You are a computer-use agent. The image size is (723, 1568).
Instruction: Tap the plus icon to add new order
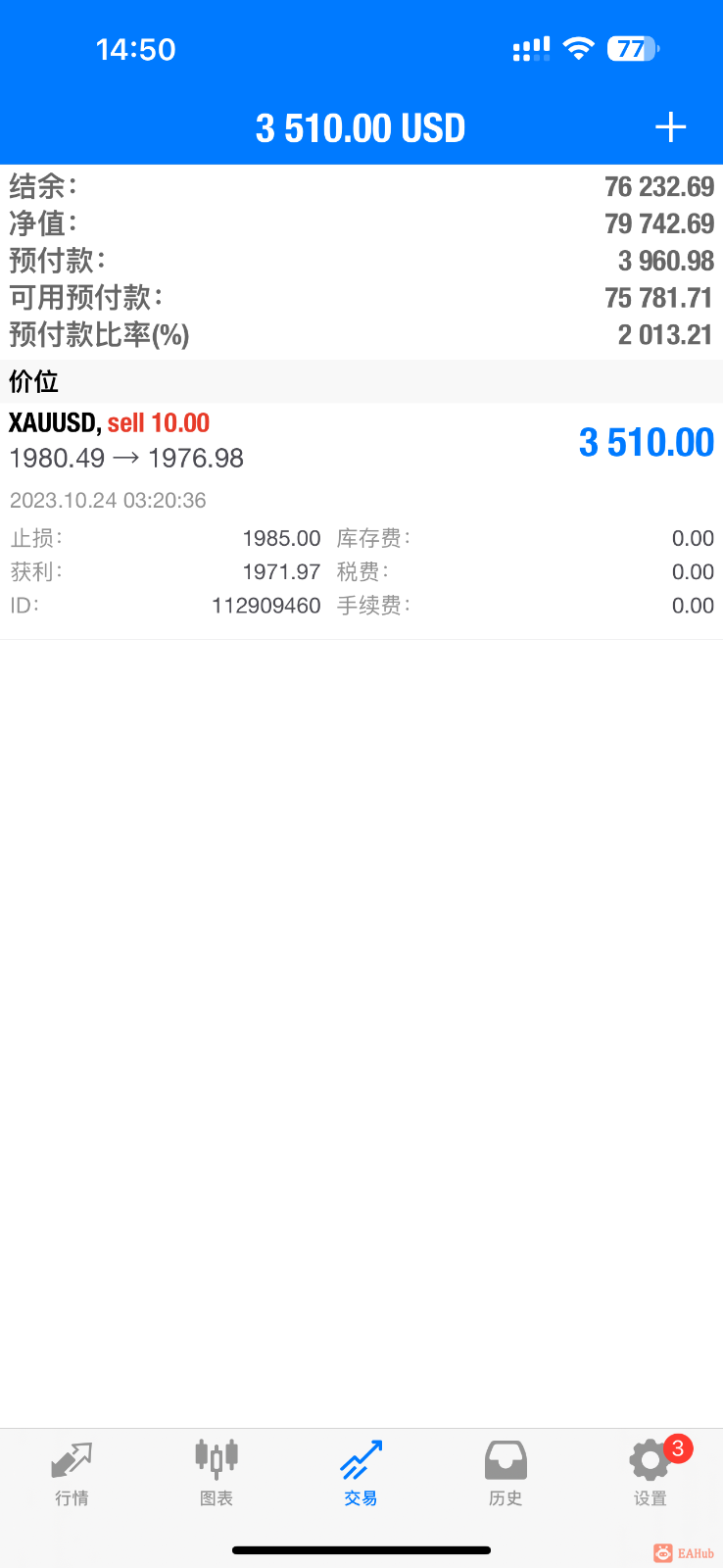[x=670, y=127]
